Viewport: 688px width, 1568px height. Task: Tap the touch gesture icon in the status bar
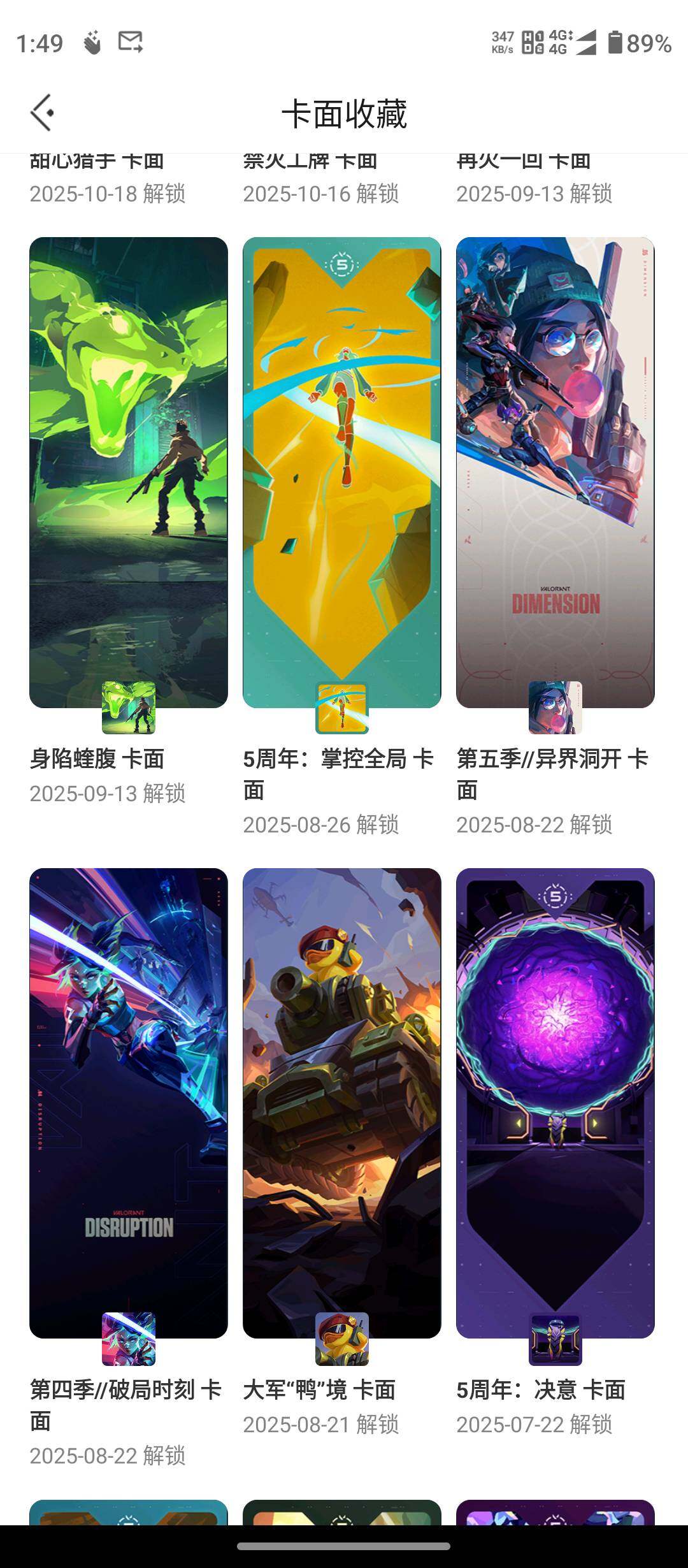(x=91, y=43)
